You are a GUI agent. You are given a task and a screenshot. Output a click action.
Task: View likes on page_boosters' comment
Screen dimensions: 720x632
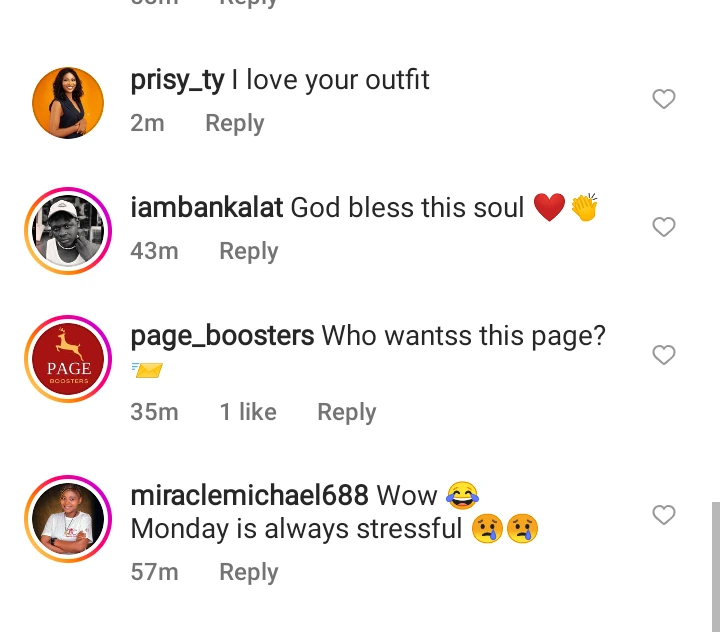[x=248, y=412]
